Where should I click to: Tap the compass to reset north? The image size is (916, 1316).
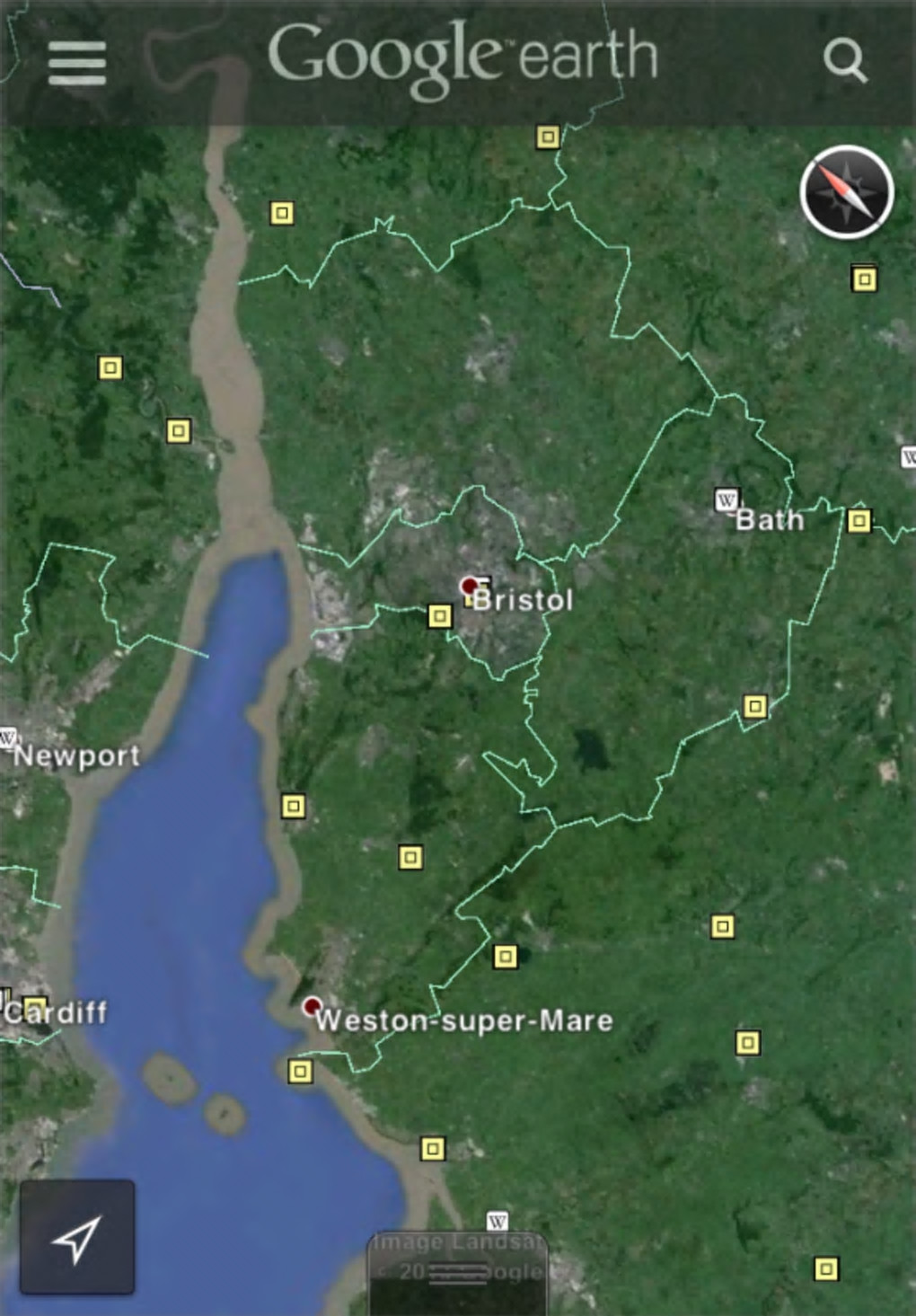[x=846, y=192]
